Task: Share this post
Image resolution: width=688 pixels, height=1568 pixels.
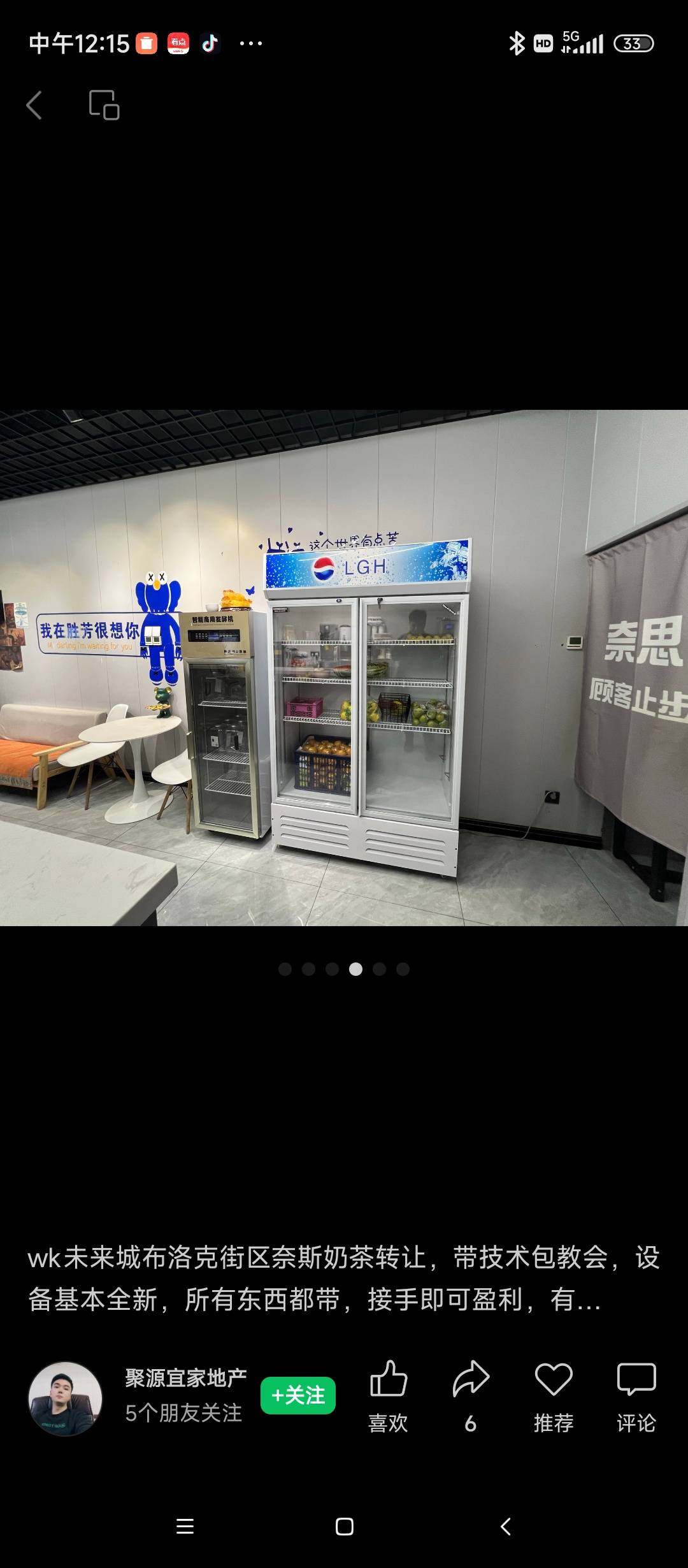Action: [471, 1396]
